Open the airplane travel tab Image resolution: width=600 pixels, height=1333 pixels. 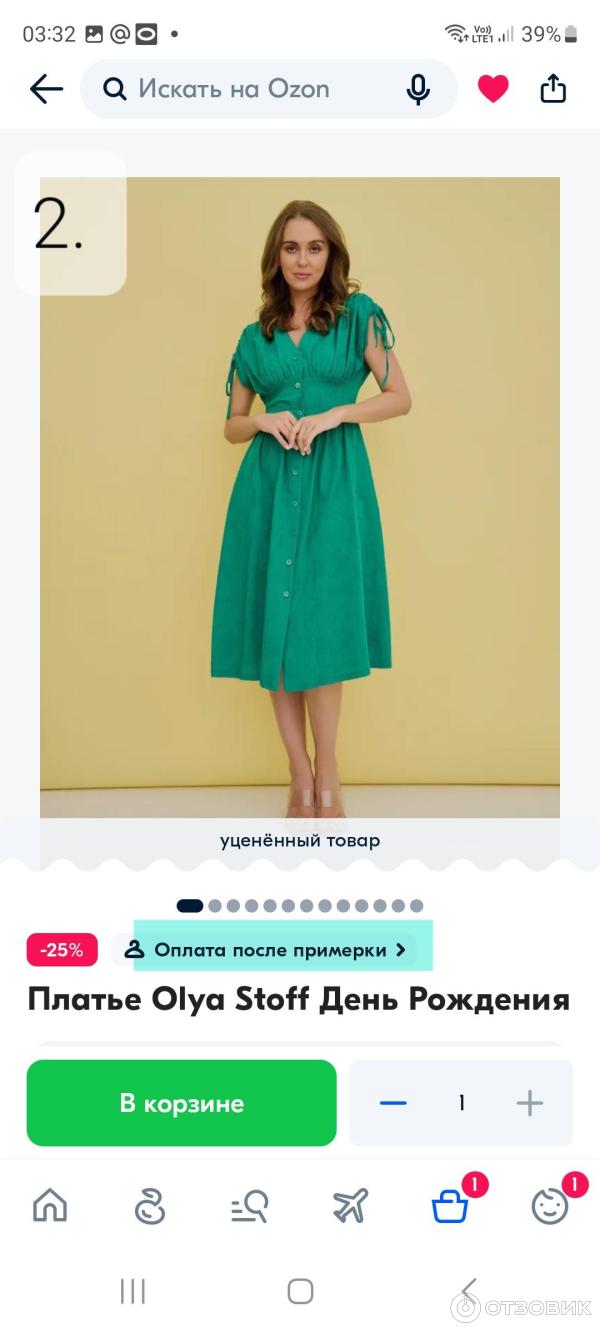(x=350, y=1206)
